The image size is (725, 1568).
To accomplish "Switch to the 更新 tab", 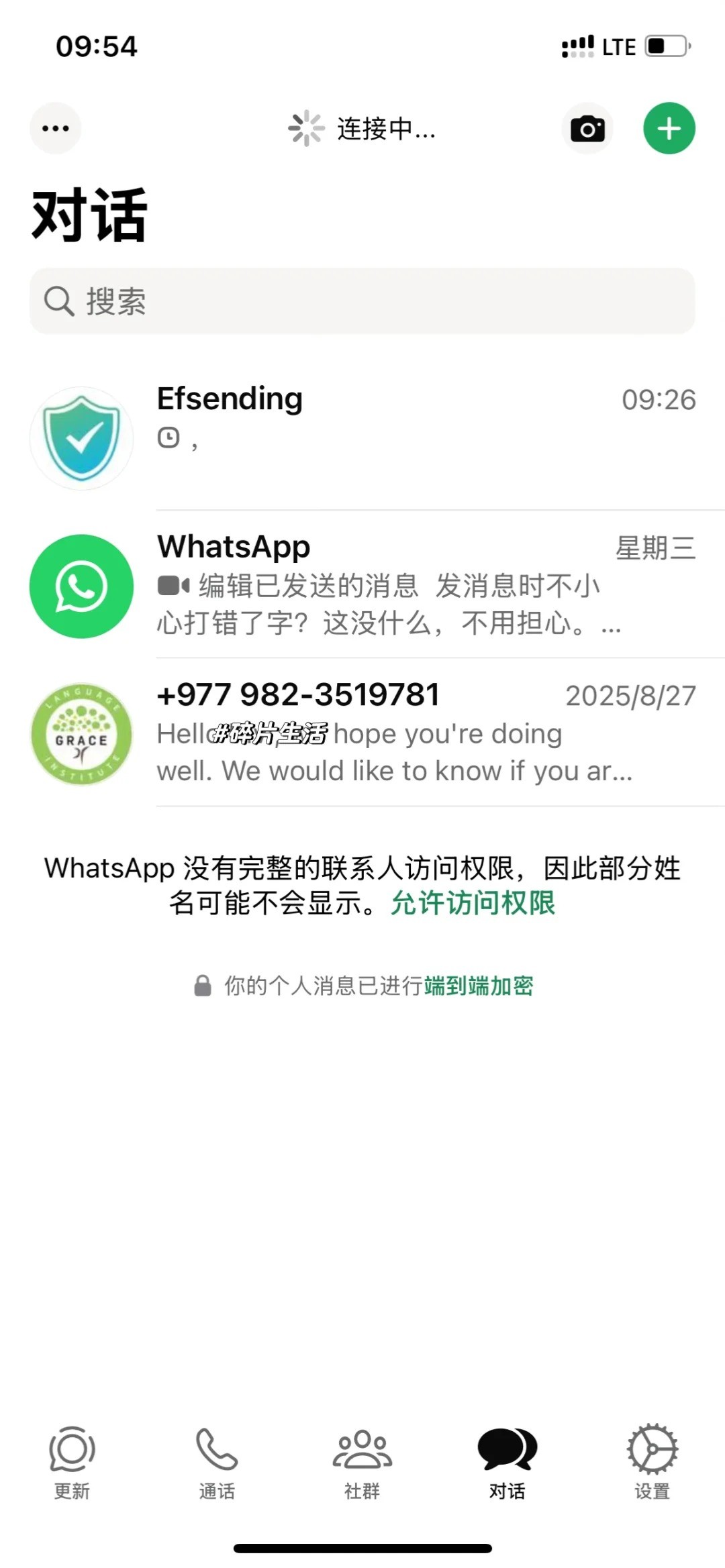I will (x=72, y=1463).
